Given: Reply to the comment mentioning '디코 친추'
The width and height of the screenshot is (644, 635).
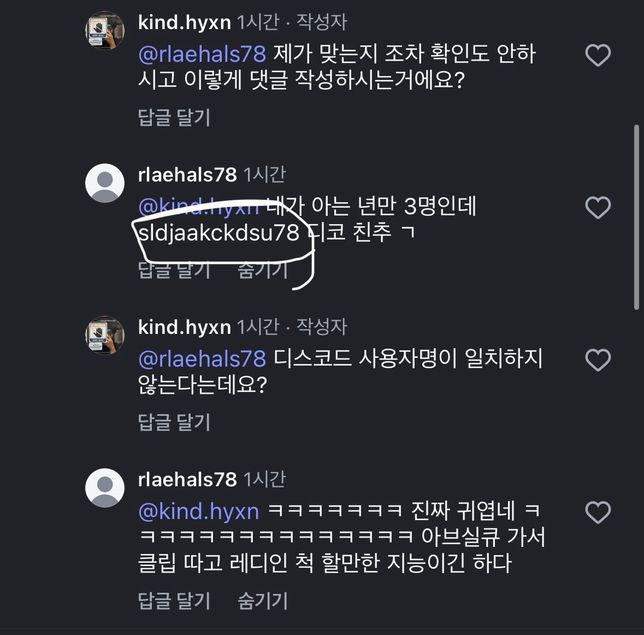Looking at the screenshot, I should click(x=174, y=270).
